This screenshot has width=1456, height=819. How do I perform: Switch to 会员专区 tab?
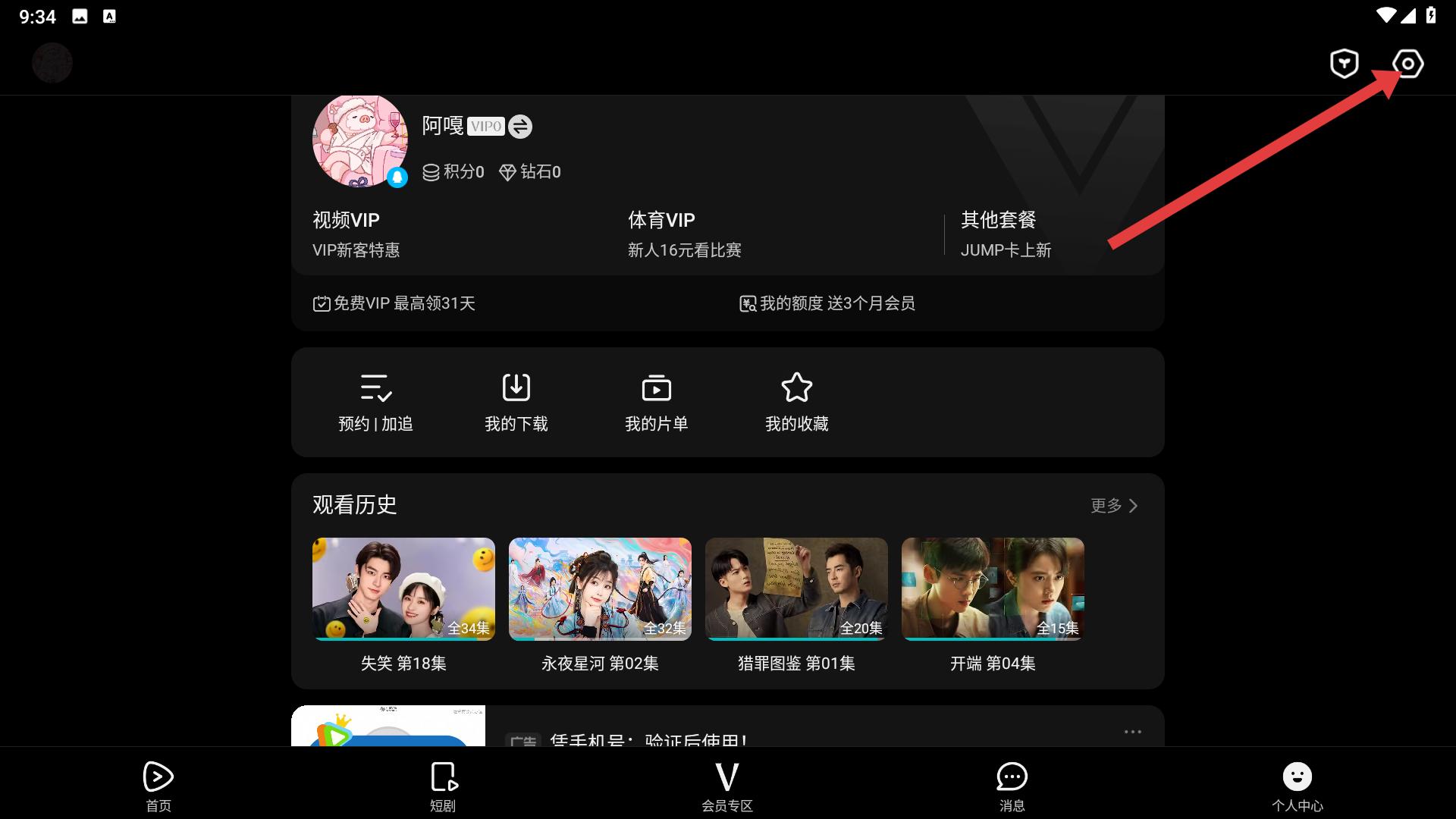point(726,786)
